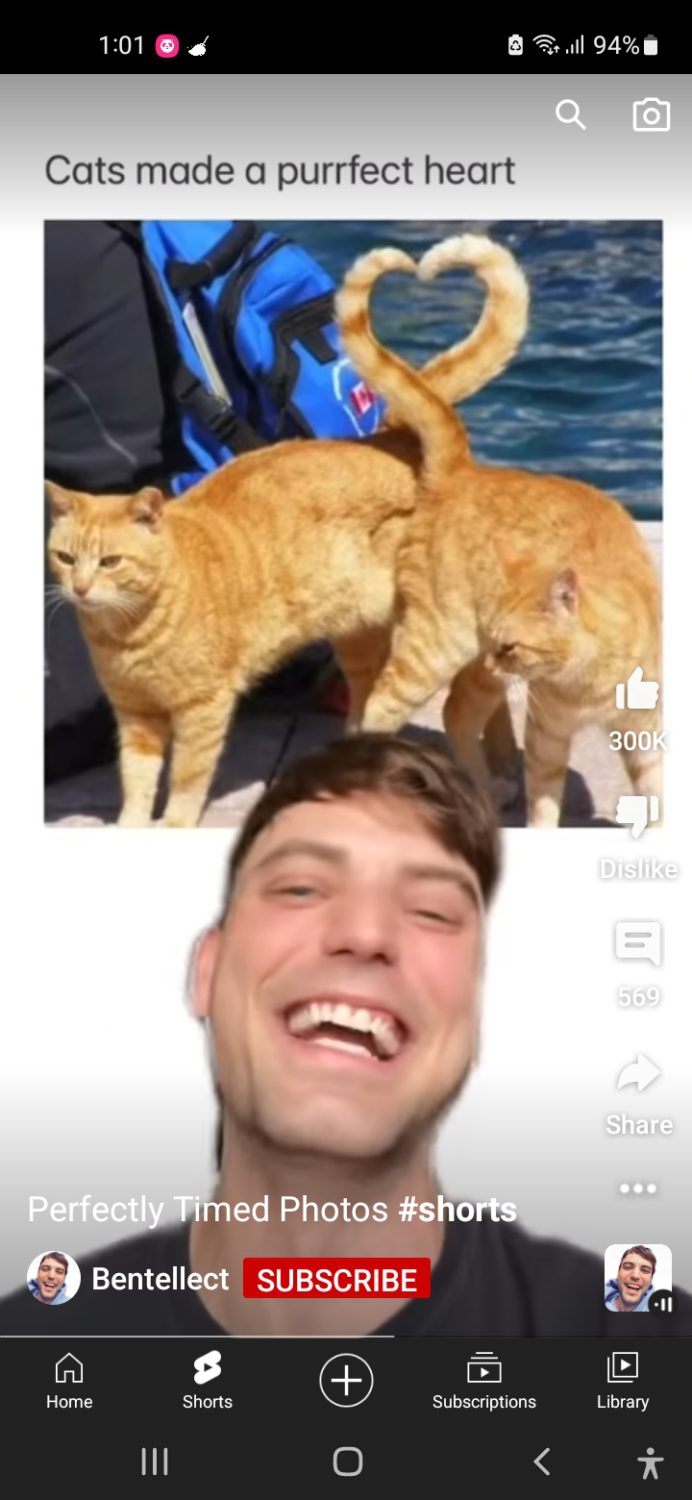The height and width of the screenshot is (1500, 692).
Task: Switch to the Shorts tab
Action: tap(207, 1380)
